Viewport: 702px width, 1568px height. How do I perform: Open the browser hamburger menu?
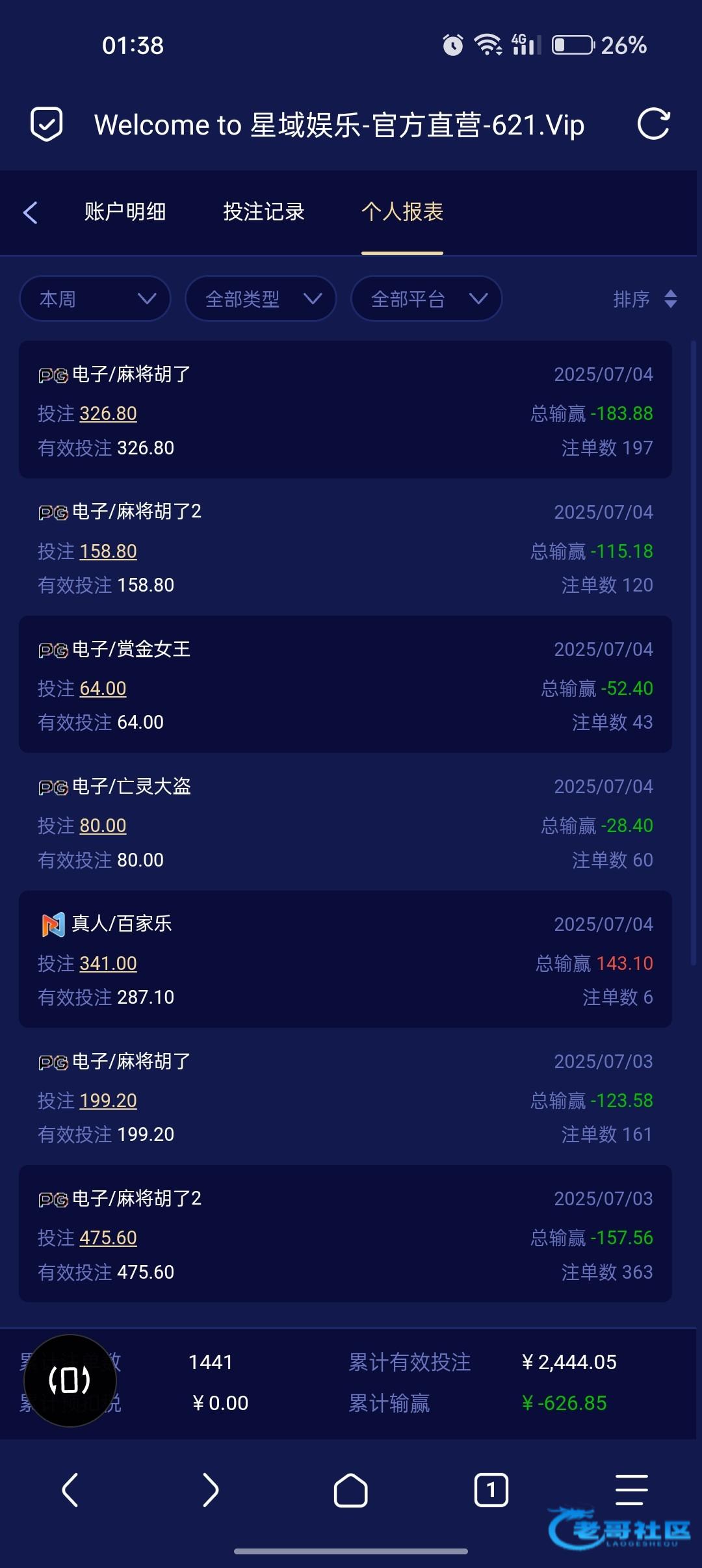point(631,1490)
